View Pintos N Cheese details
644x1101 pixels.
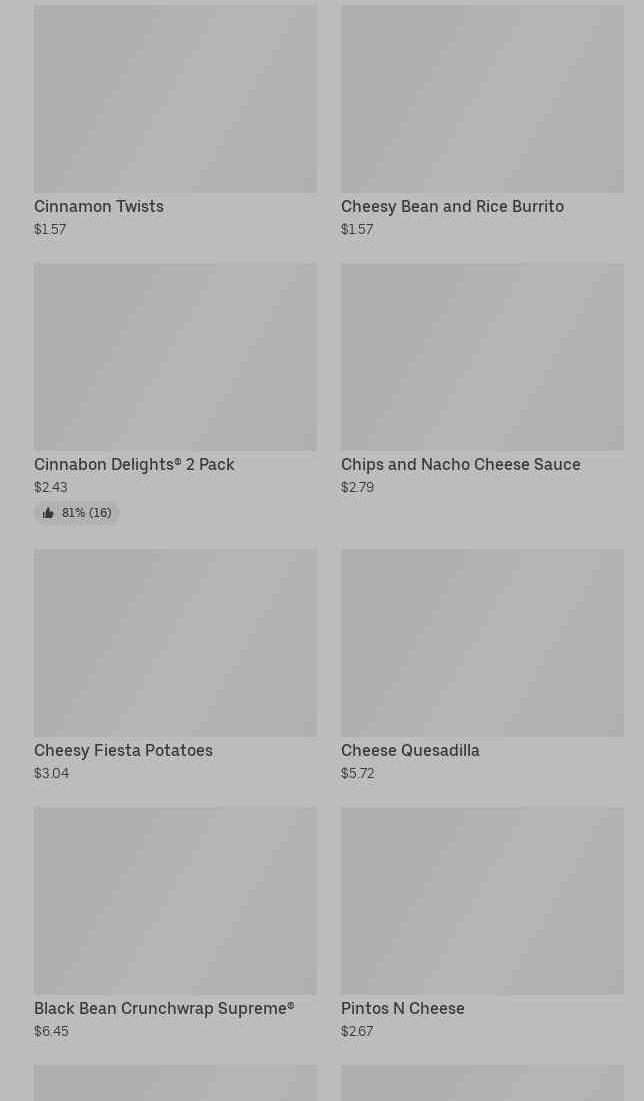point(482,923)
